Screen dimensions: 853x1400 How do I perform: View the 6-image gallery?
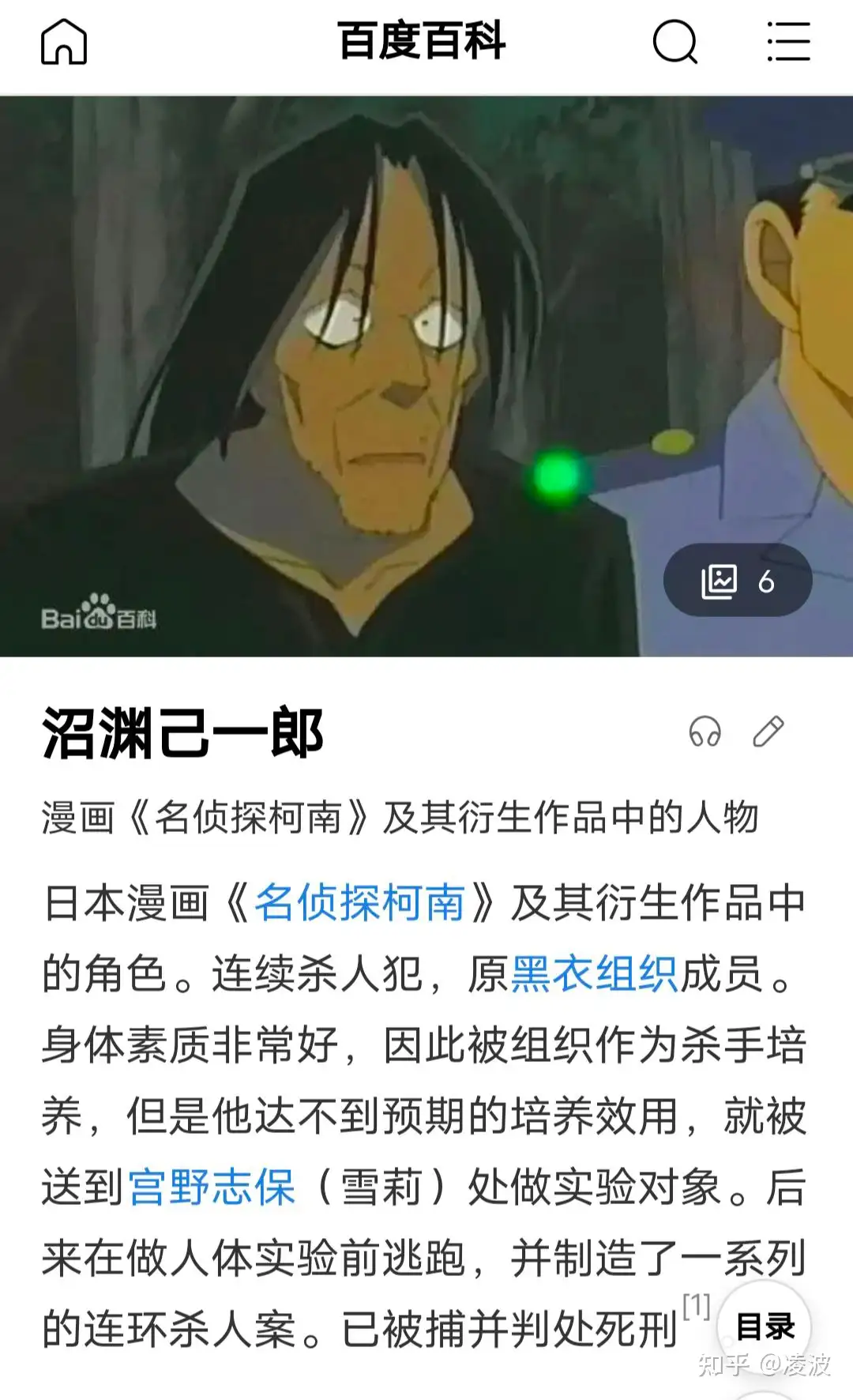[737, 581]
